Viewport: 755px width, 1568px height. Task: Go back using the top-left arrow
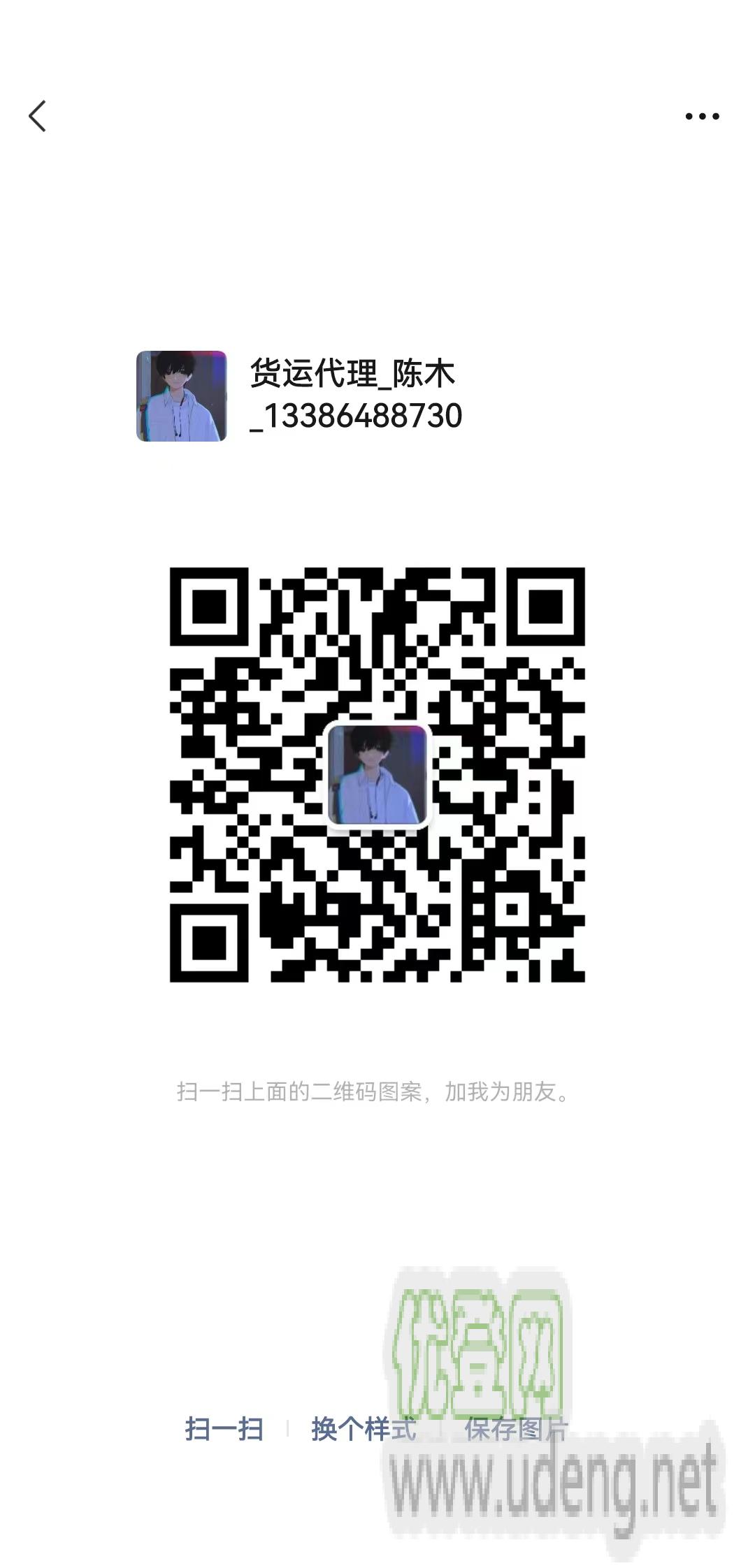[38, 116]
